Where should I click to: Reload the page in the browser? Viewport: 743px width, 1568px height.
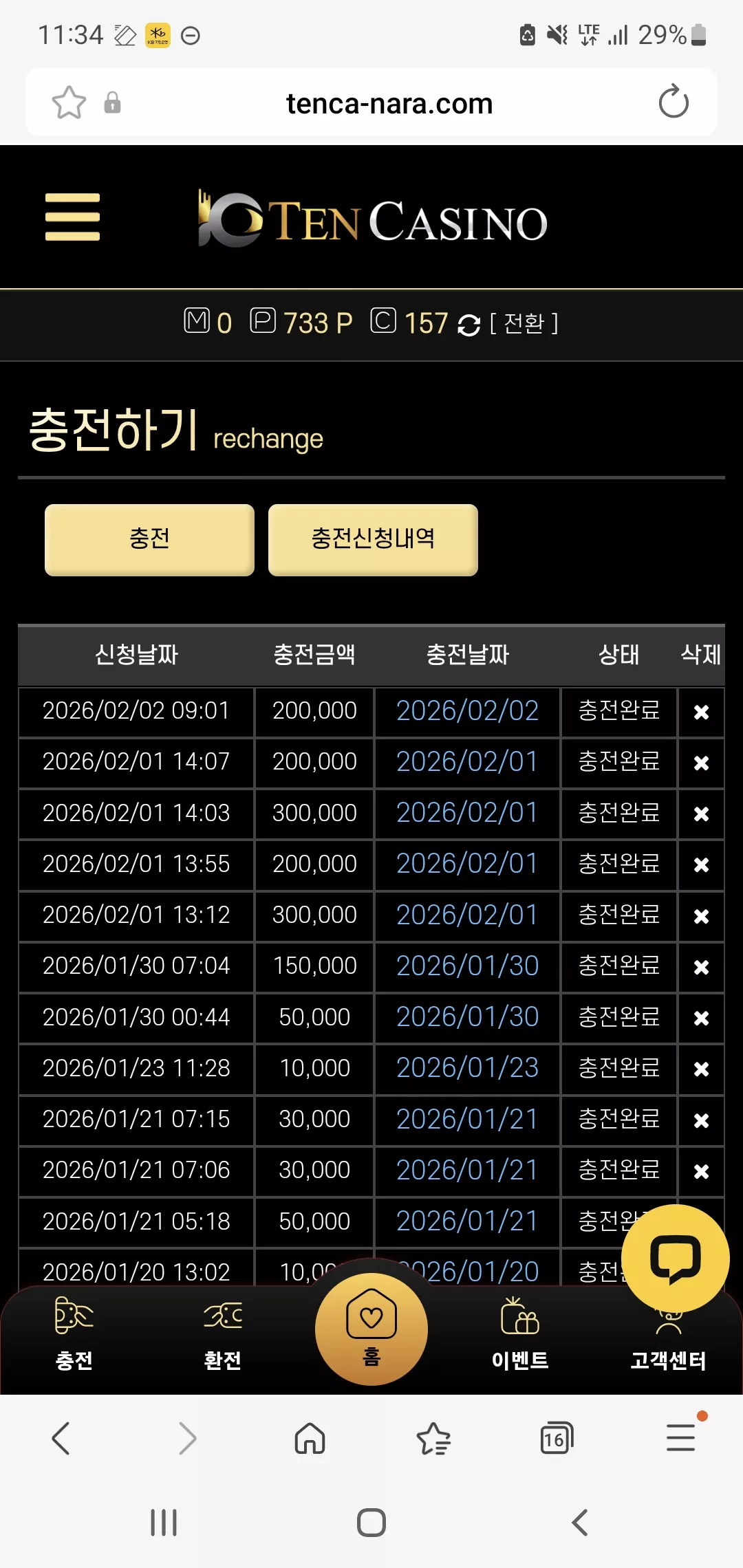click(x=674, y=102)
